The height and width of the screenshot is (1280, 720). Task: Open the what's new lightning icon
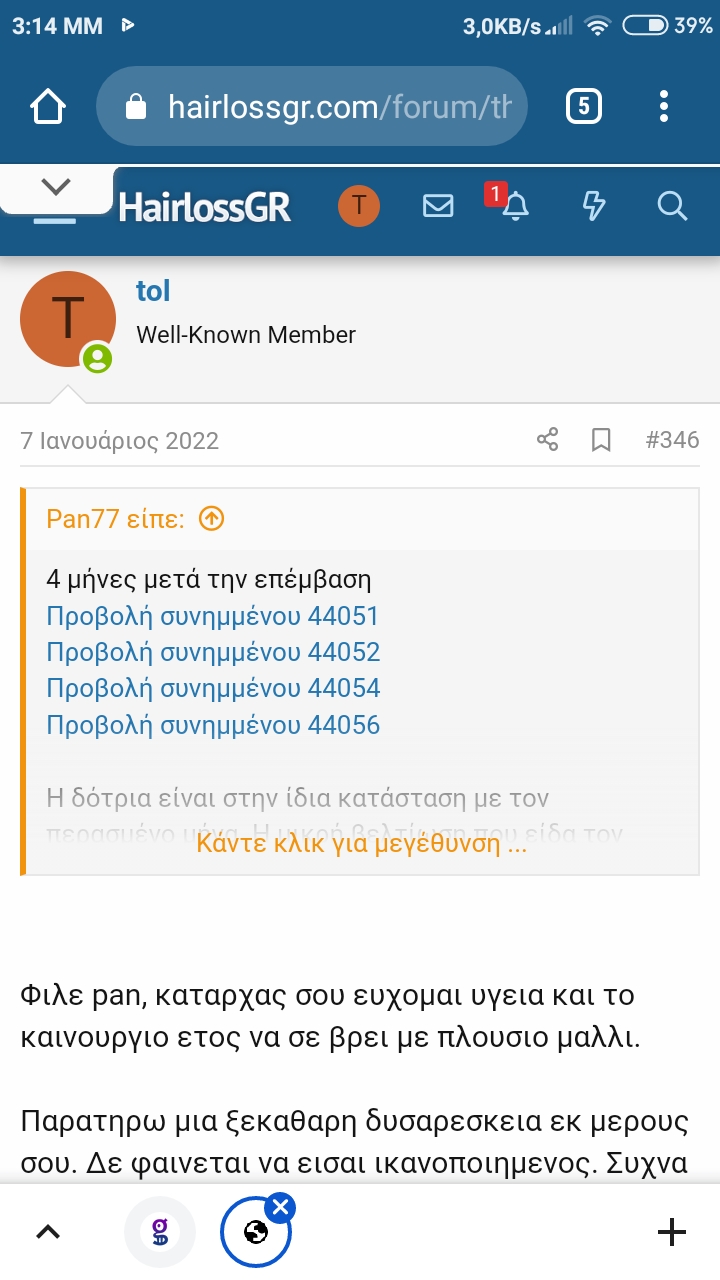point(594,207)
